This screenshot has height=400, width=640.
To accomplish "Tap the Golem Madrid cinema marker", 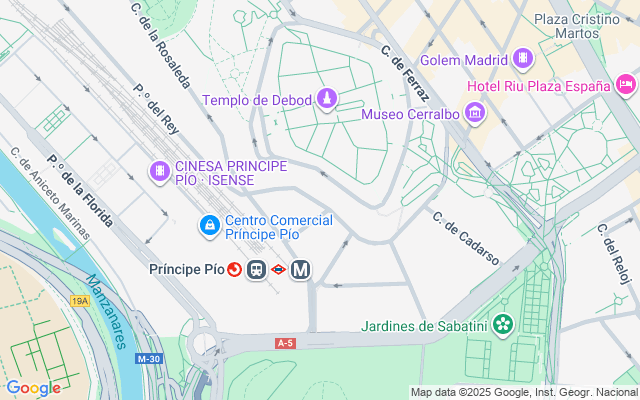I will (x=523, y=60).
